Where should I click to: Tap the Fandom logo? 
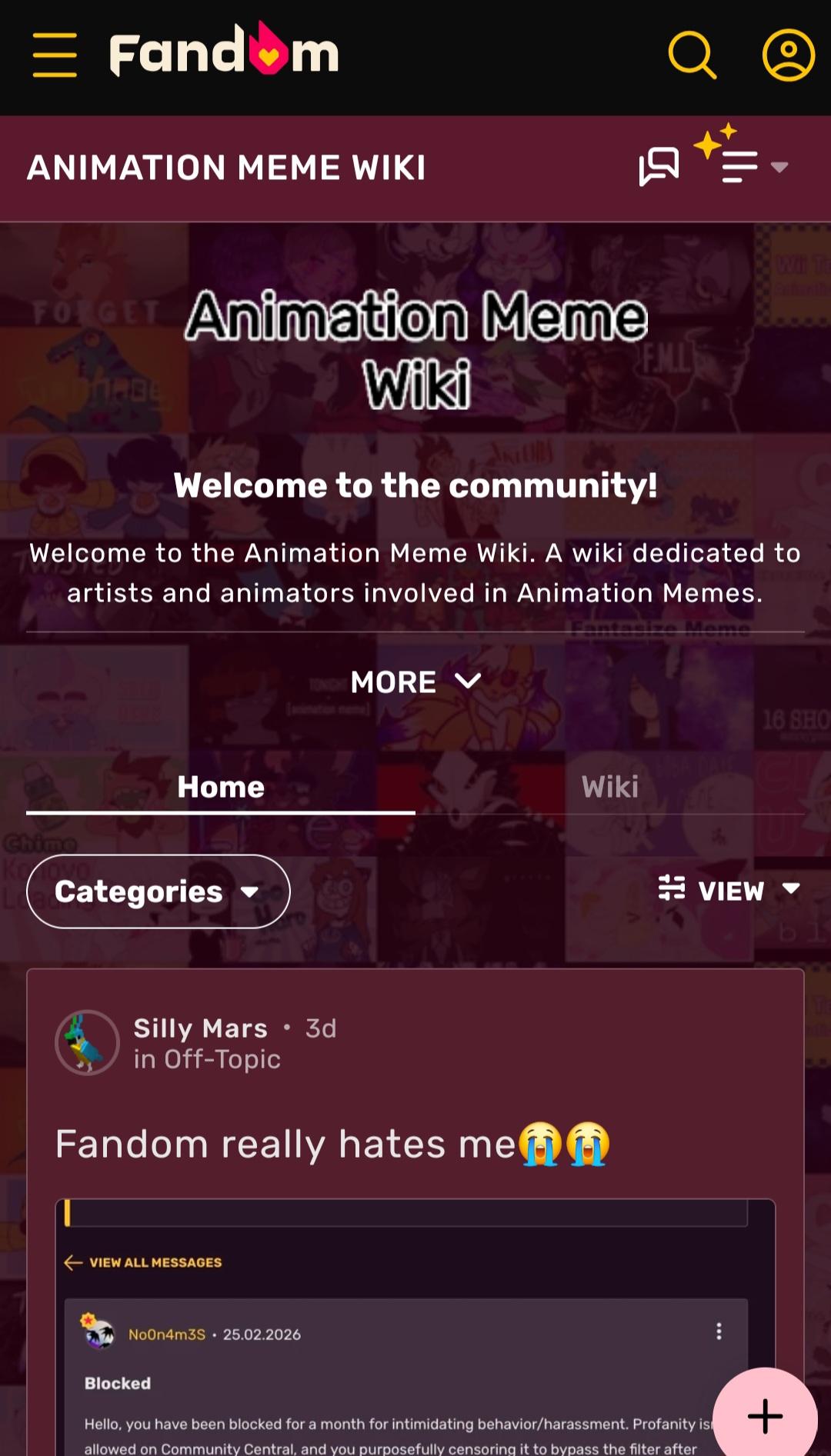pyautogui.click(x=224, y=51)
